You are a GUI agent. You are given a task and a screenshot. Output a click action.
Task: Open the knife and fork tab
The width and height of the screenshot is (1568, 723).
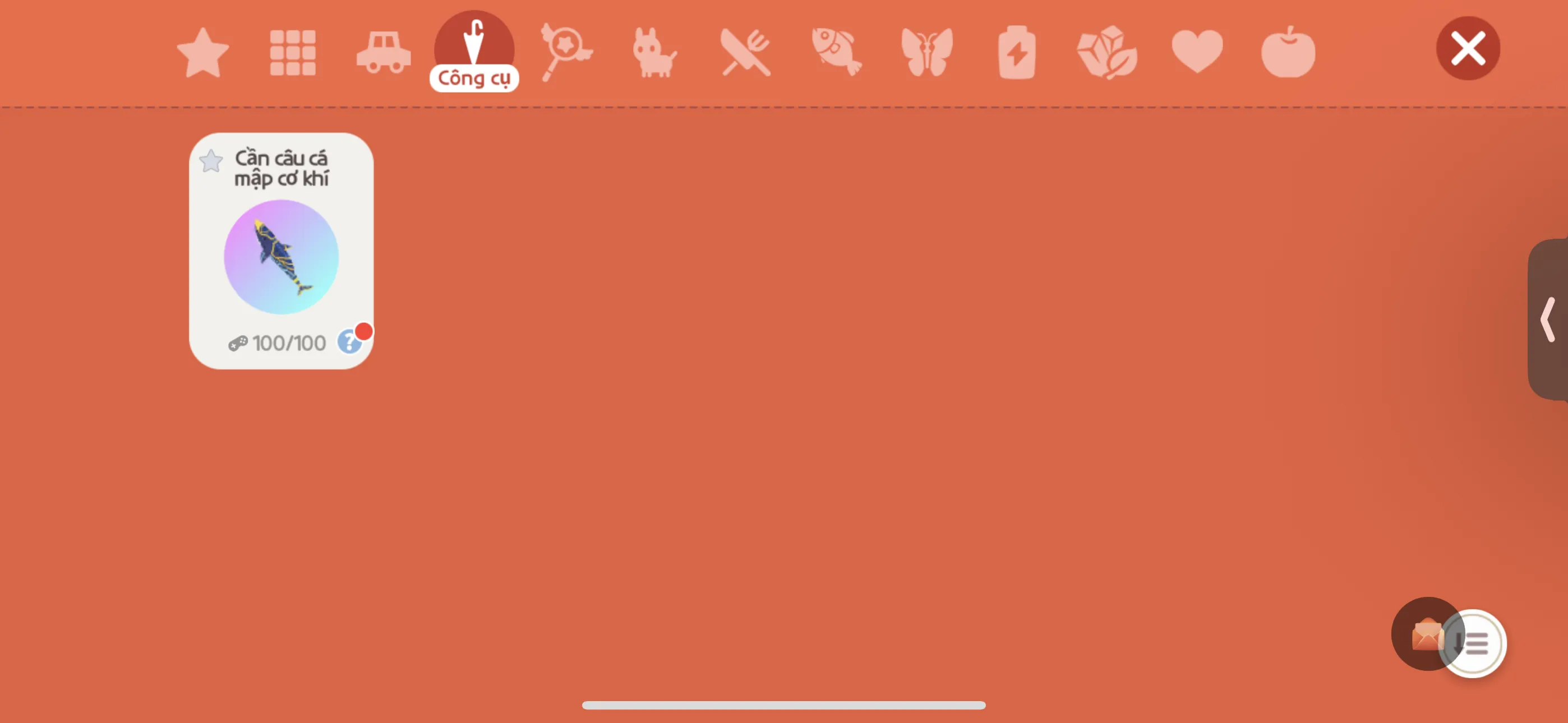pyautogui.click(x=746, y=52)
